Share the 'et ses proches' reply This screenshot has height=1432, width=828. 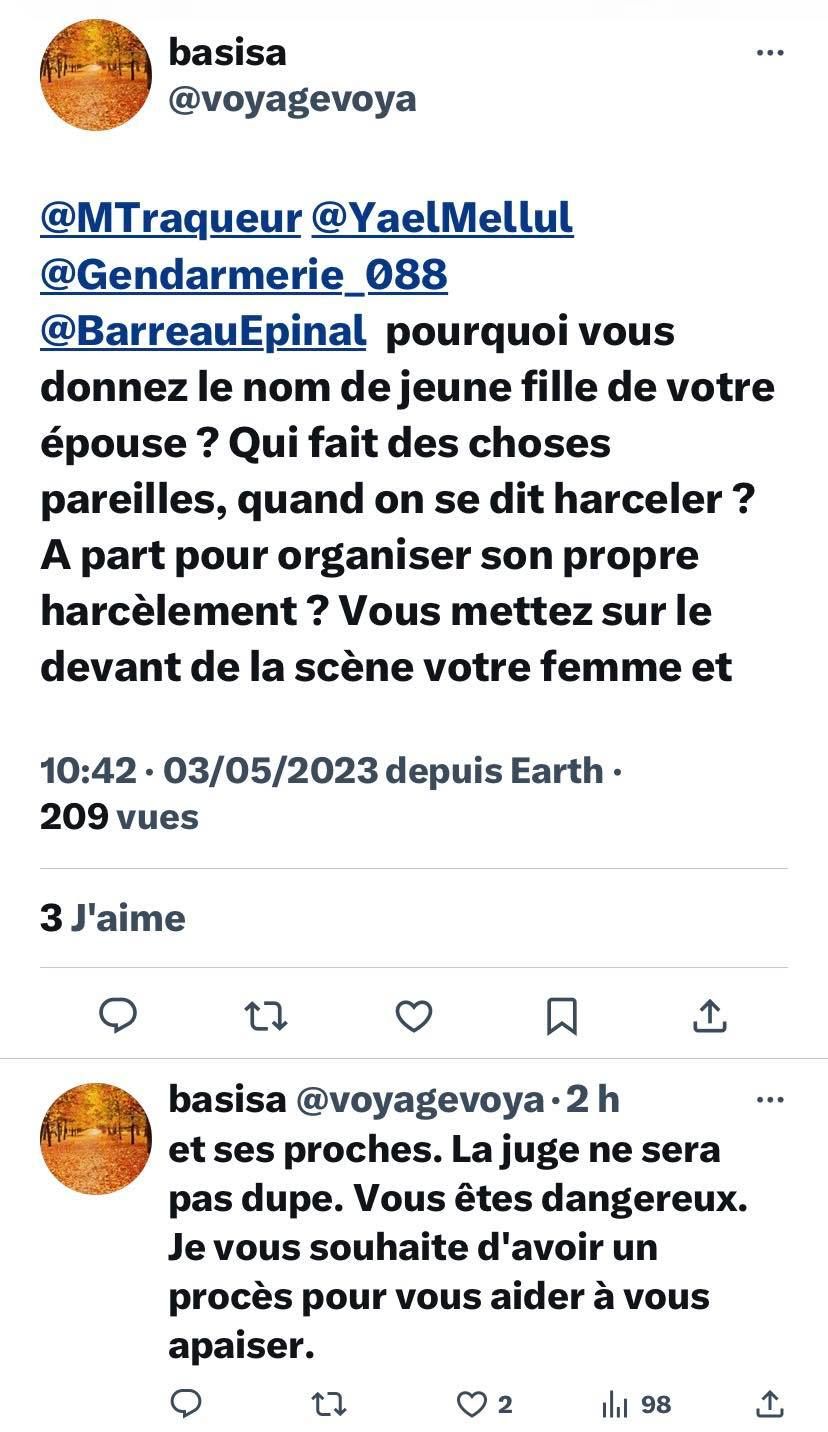pyautogui.click(x=769, y=1404)
